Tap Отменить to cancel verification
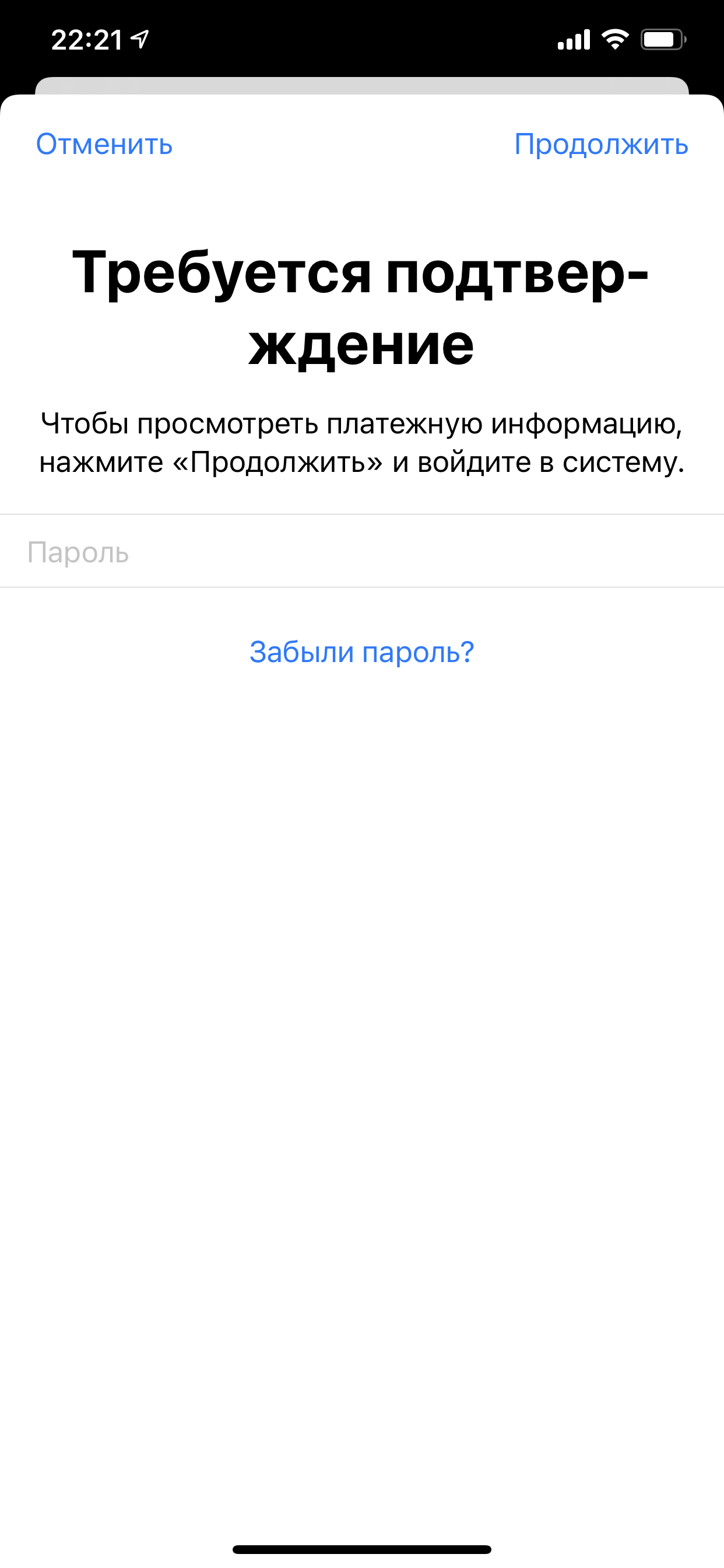Image resolution: width=724 pixels, height=1568 pixels. [104, 145]
